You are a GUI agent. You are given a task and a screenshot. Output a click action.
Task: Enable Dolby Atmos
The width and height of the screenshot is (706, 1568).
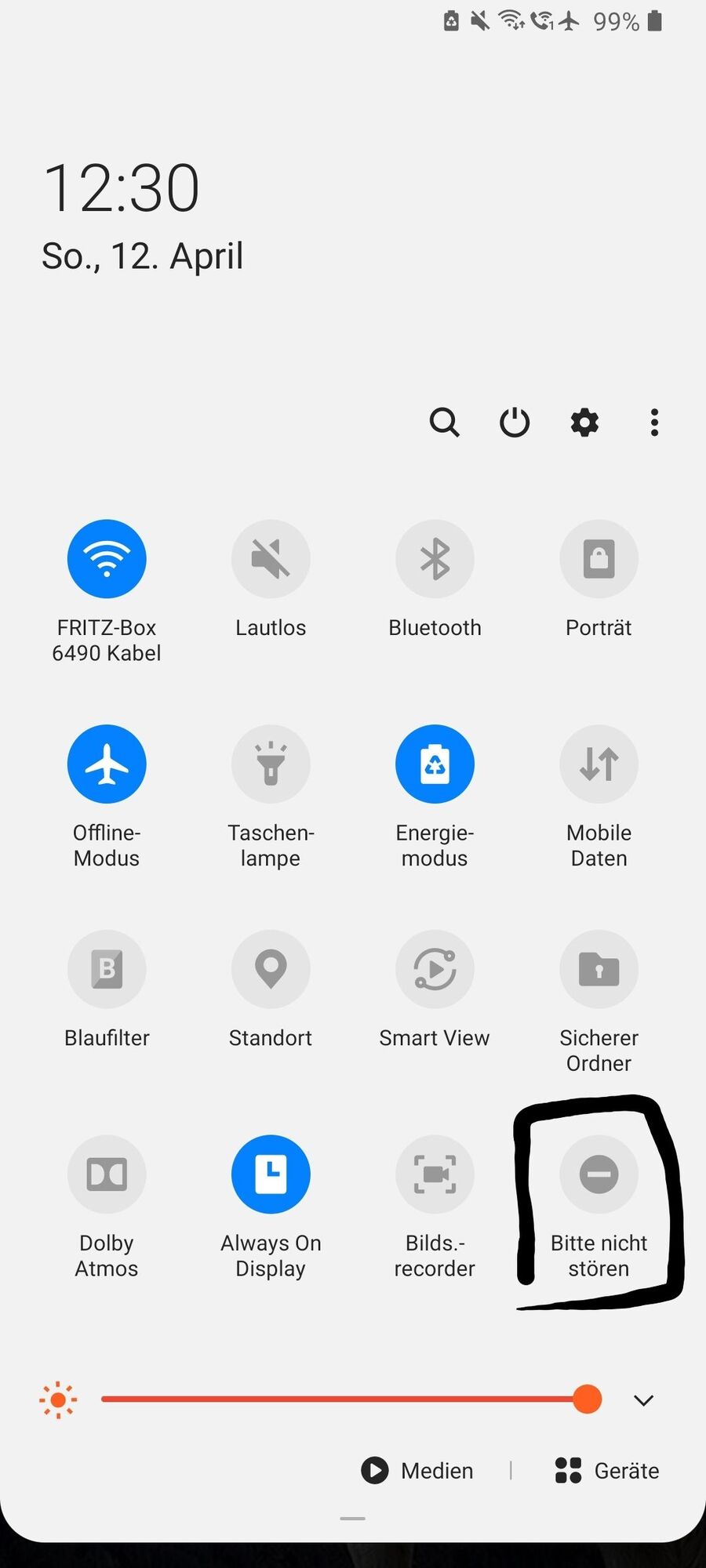[x=107, y=1174]
